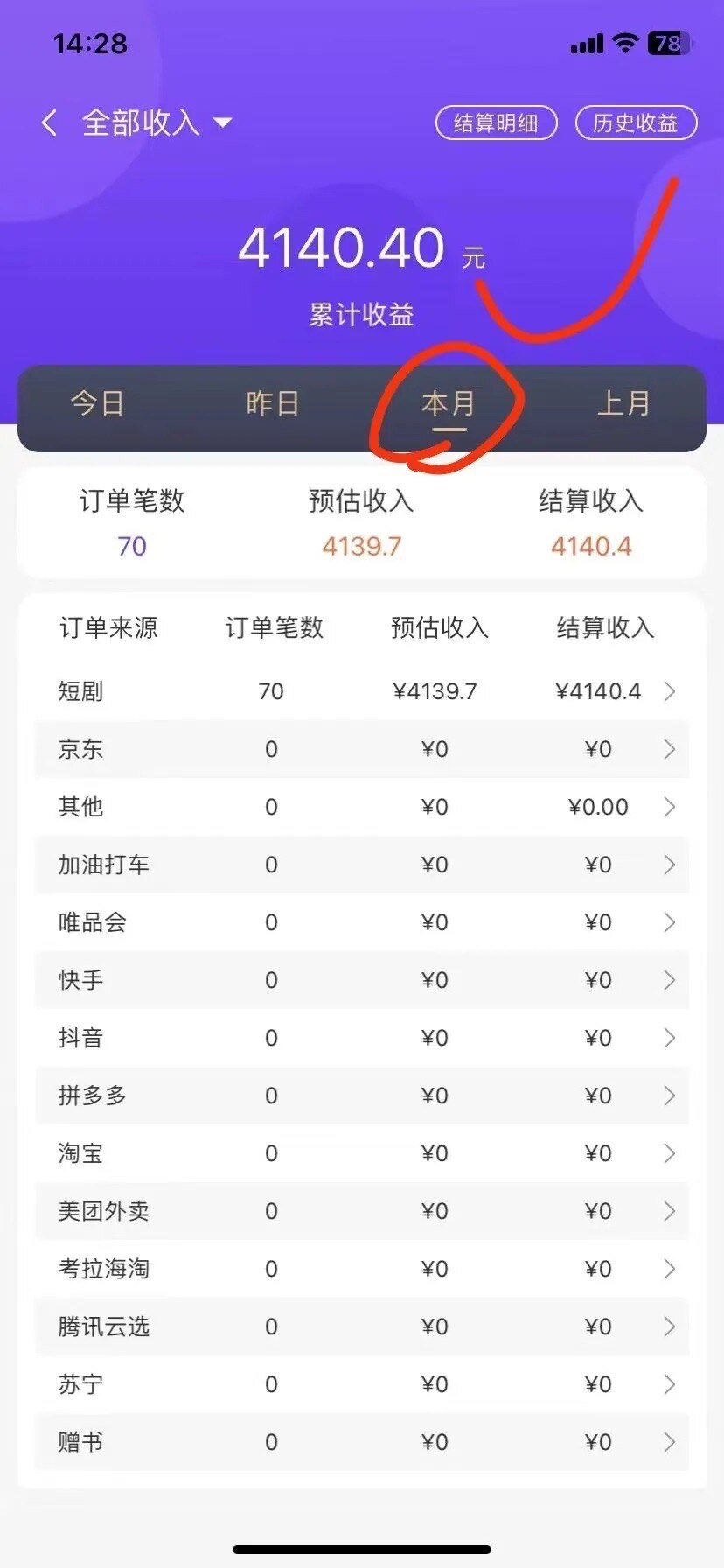Open the 拼多多 income row
Screen dimensions: 724x1568
point(362,1095)
